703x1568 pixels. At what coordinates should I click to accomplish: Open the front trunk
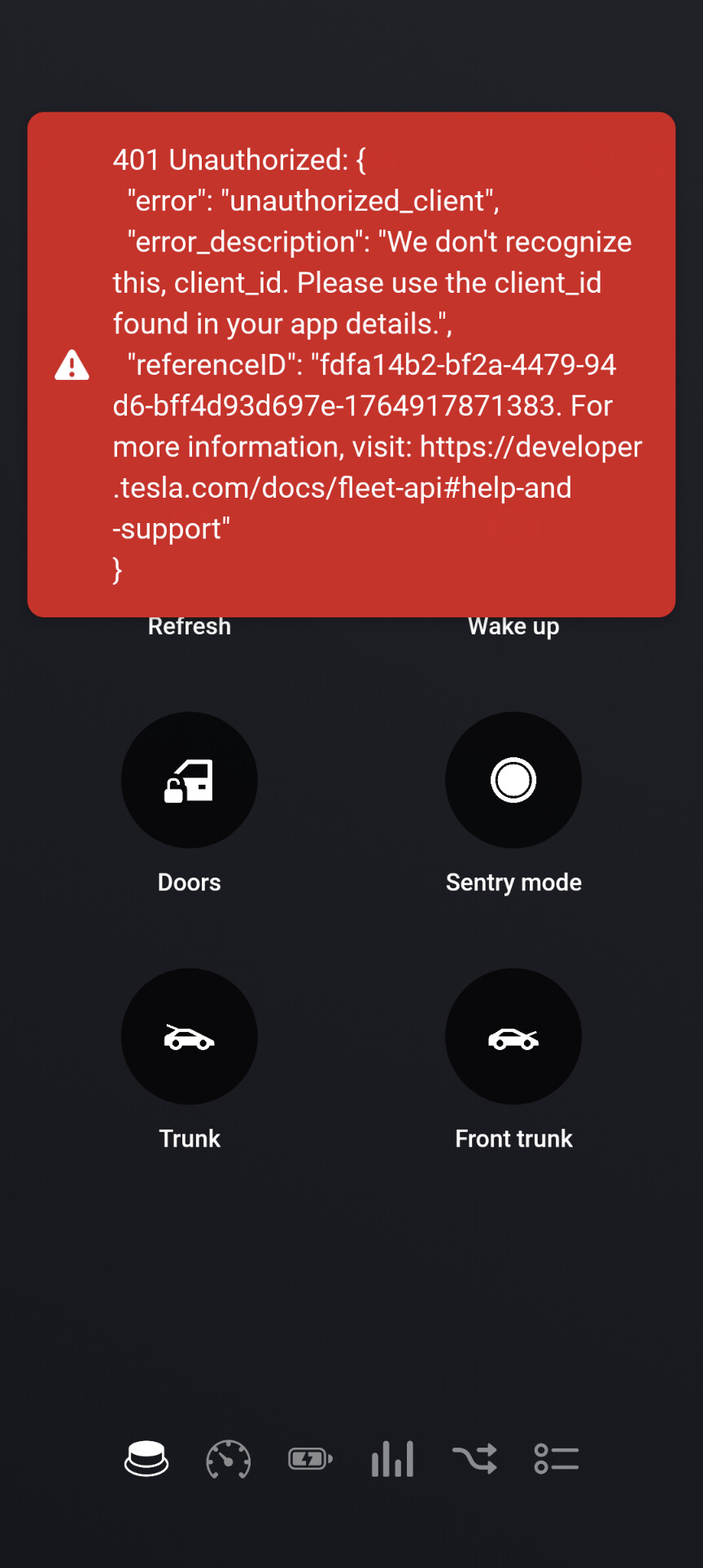click(x=513, y=1036)
